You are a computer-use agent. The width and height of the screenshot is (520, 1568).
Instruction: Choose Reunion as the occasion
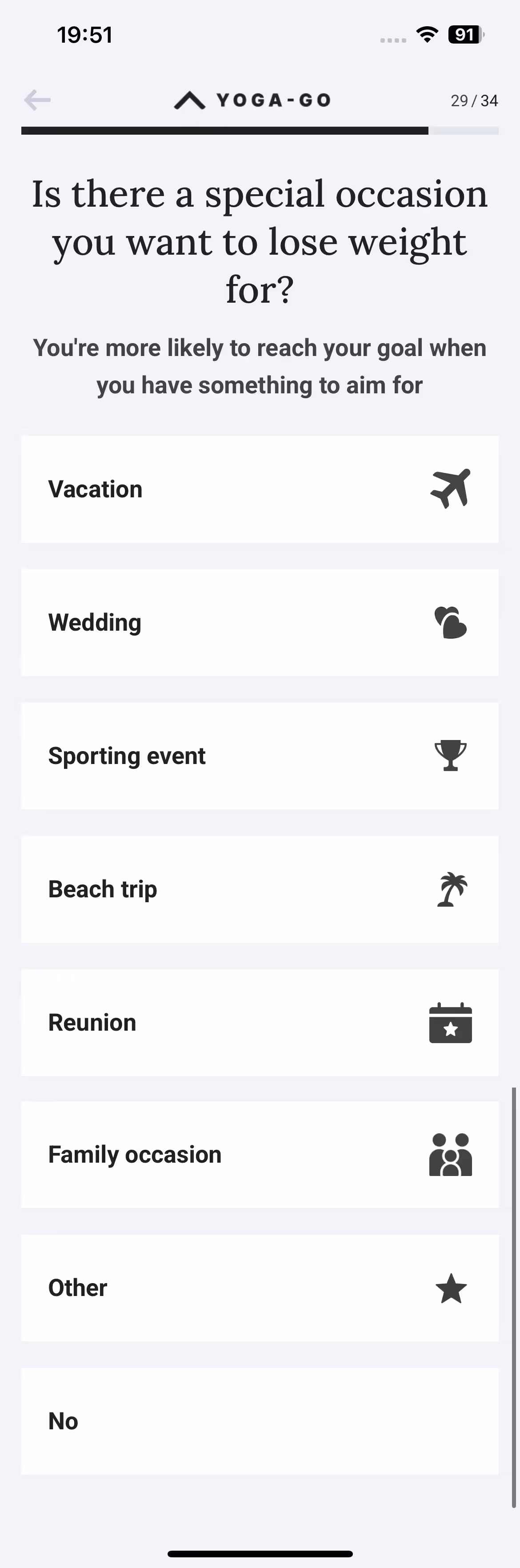(260, 1022)
